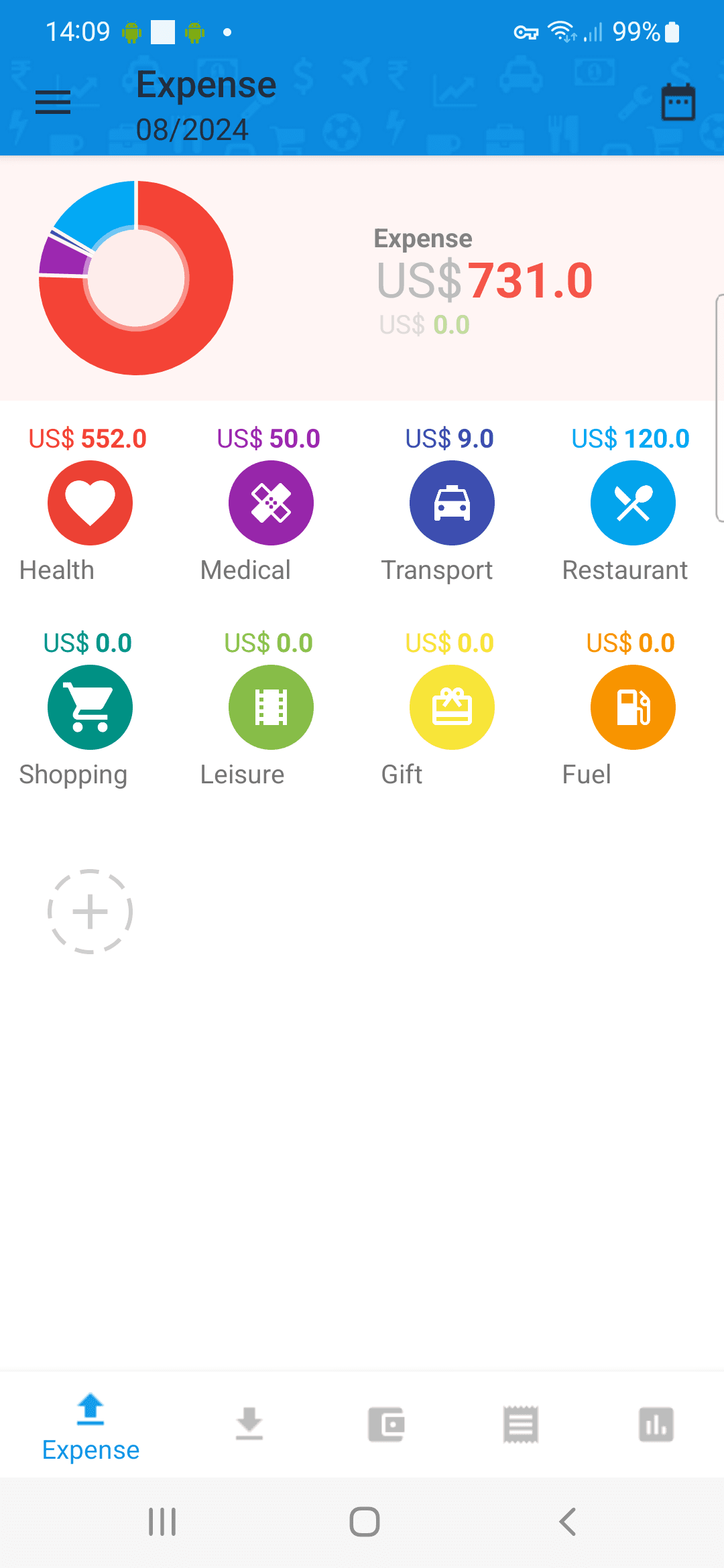
Task: Open the transactions receipt tab
Action: (x=521, y=1424)
